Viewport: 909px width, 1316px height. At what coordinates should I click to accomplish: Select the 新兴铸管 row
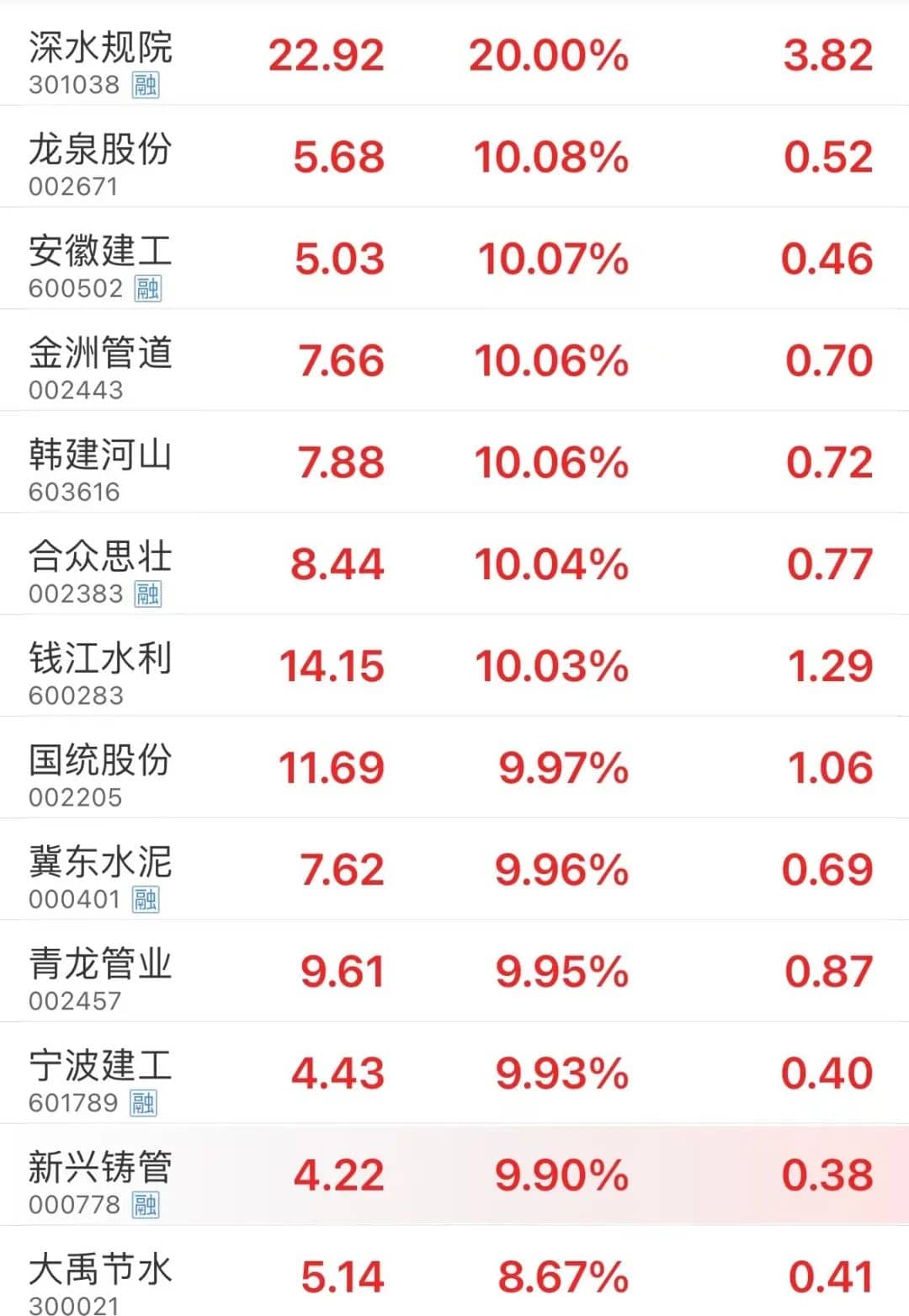click(x=101, y=1169)
